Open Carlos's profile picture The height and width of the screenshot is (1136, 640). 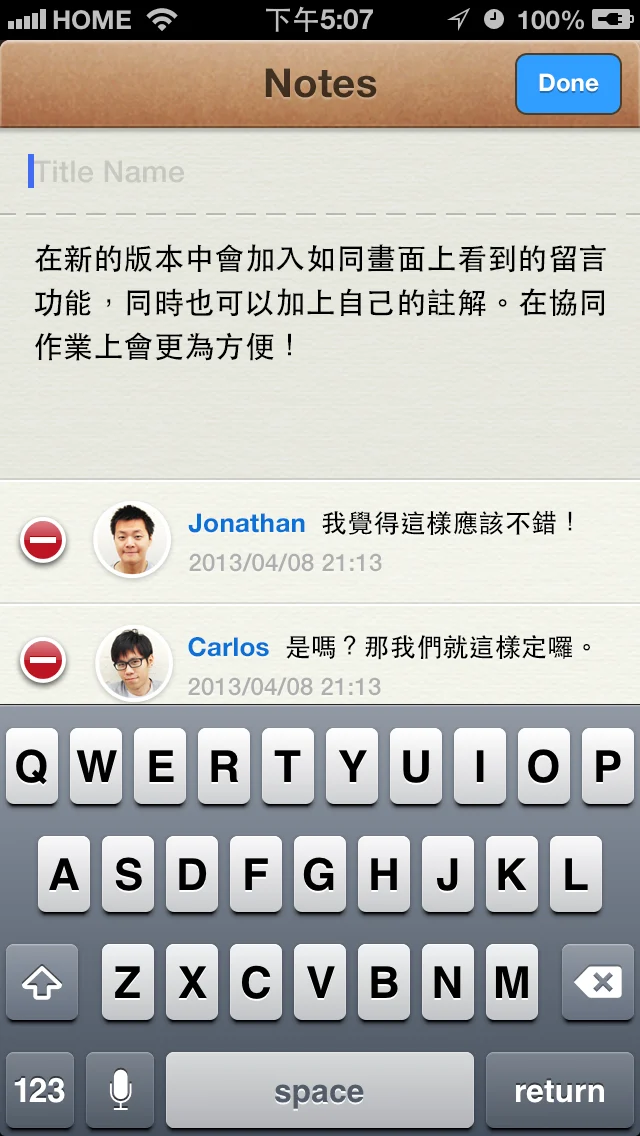[x=134, y=662]
